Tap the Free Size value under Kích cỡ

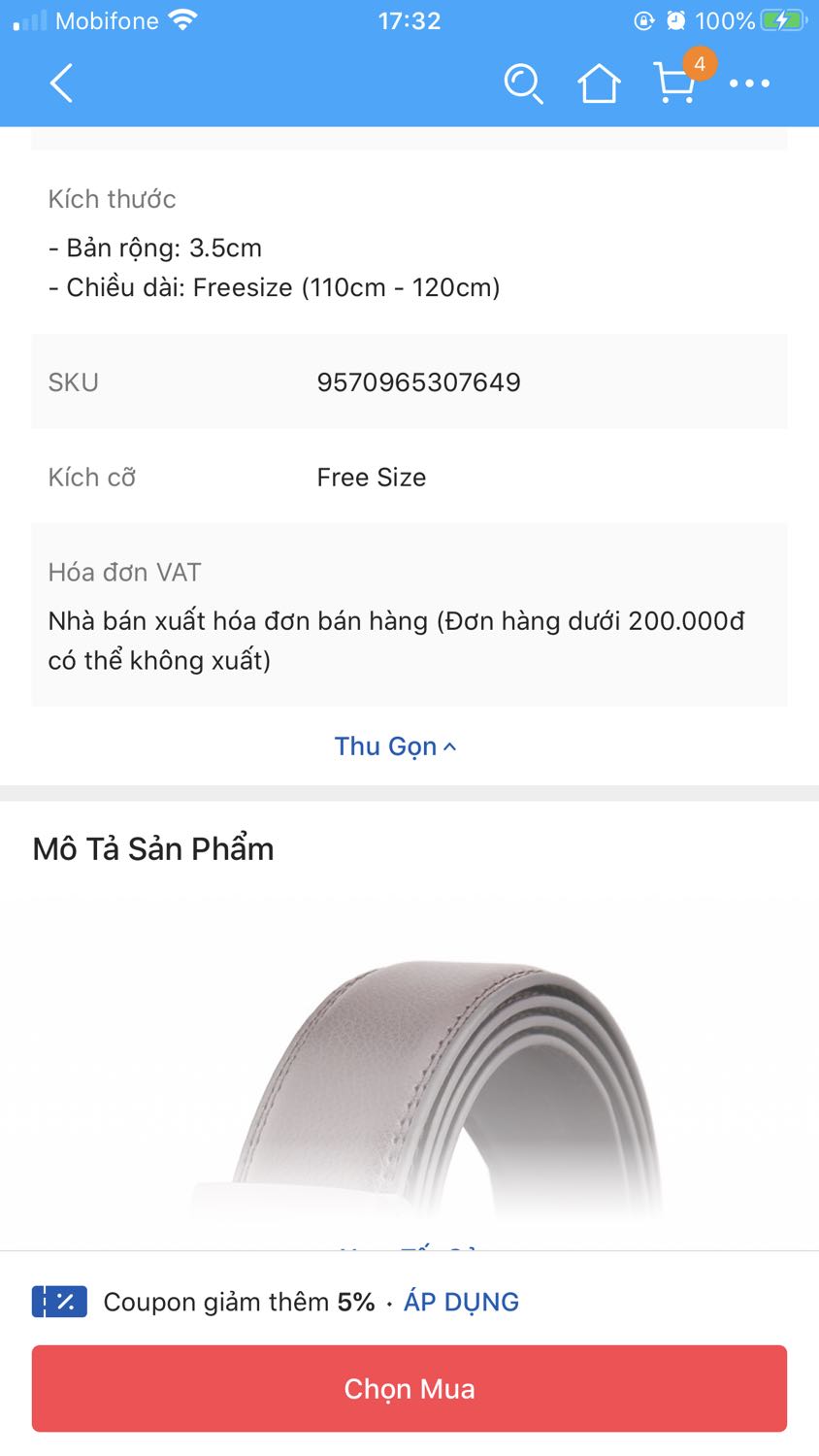coord(372,477)
